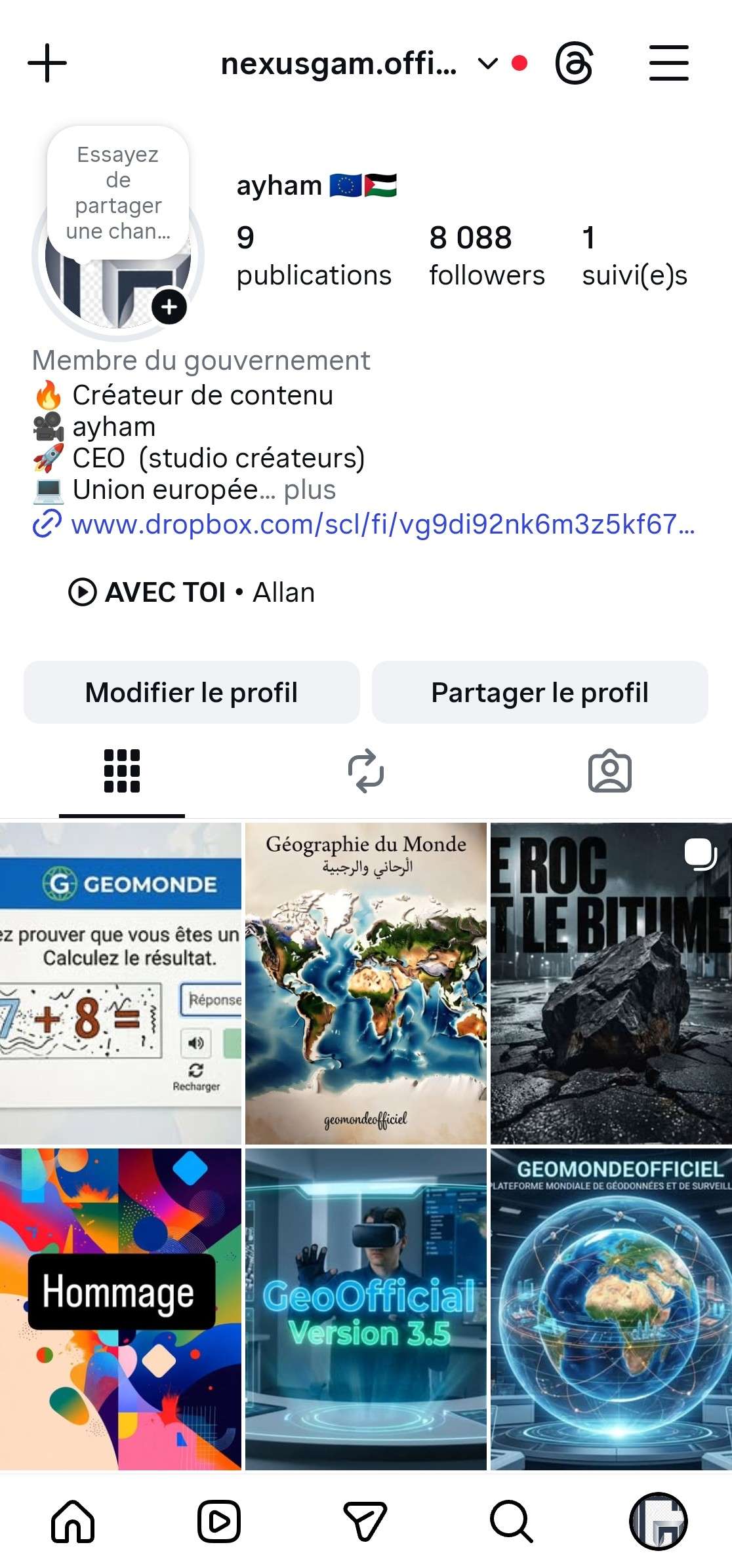This screenshot has width=732, height=1568.
Task: Open the hamburger menu
Action: (668, 63)
